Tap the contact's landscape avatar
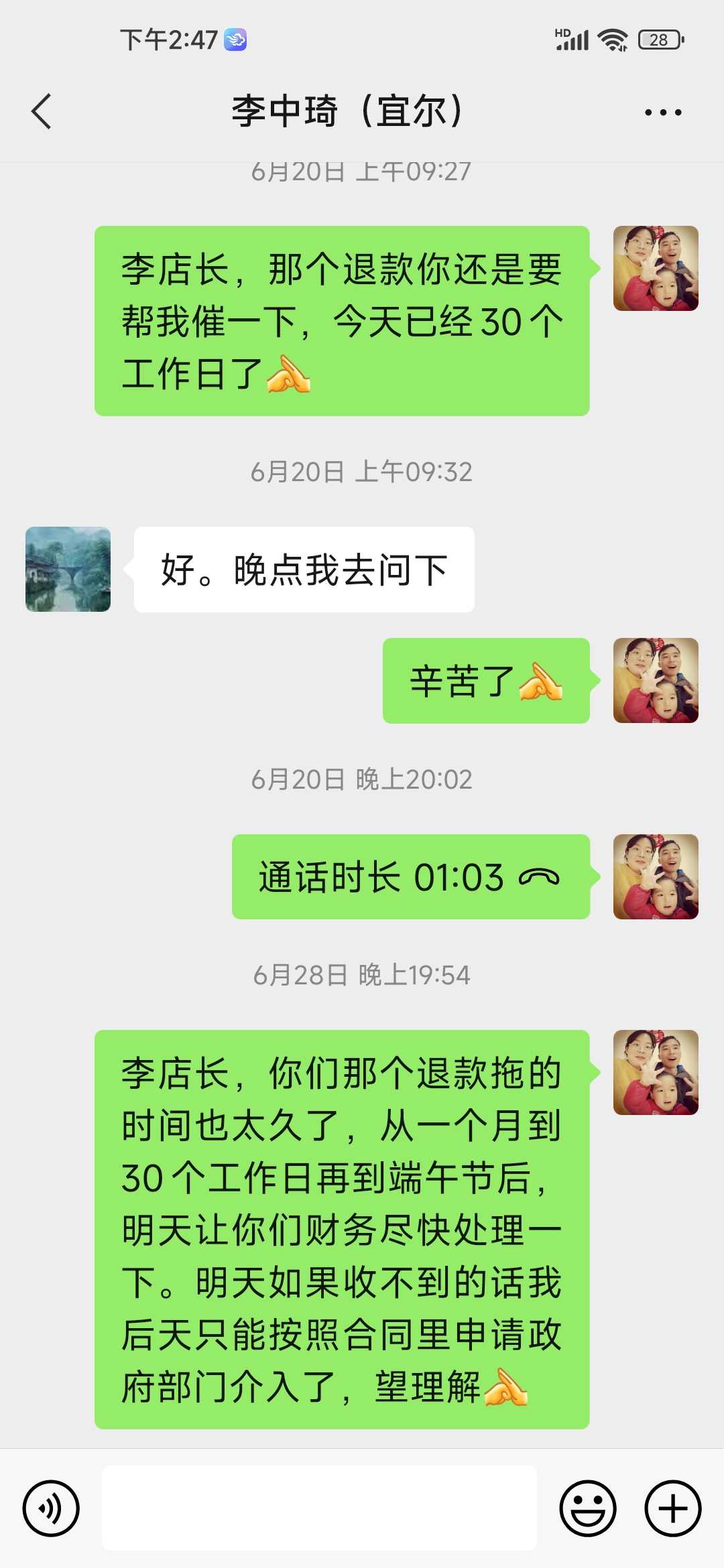Screen dimensions: 724x1568 [68, 570]
